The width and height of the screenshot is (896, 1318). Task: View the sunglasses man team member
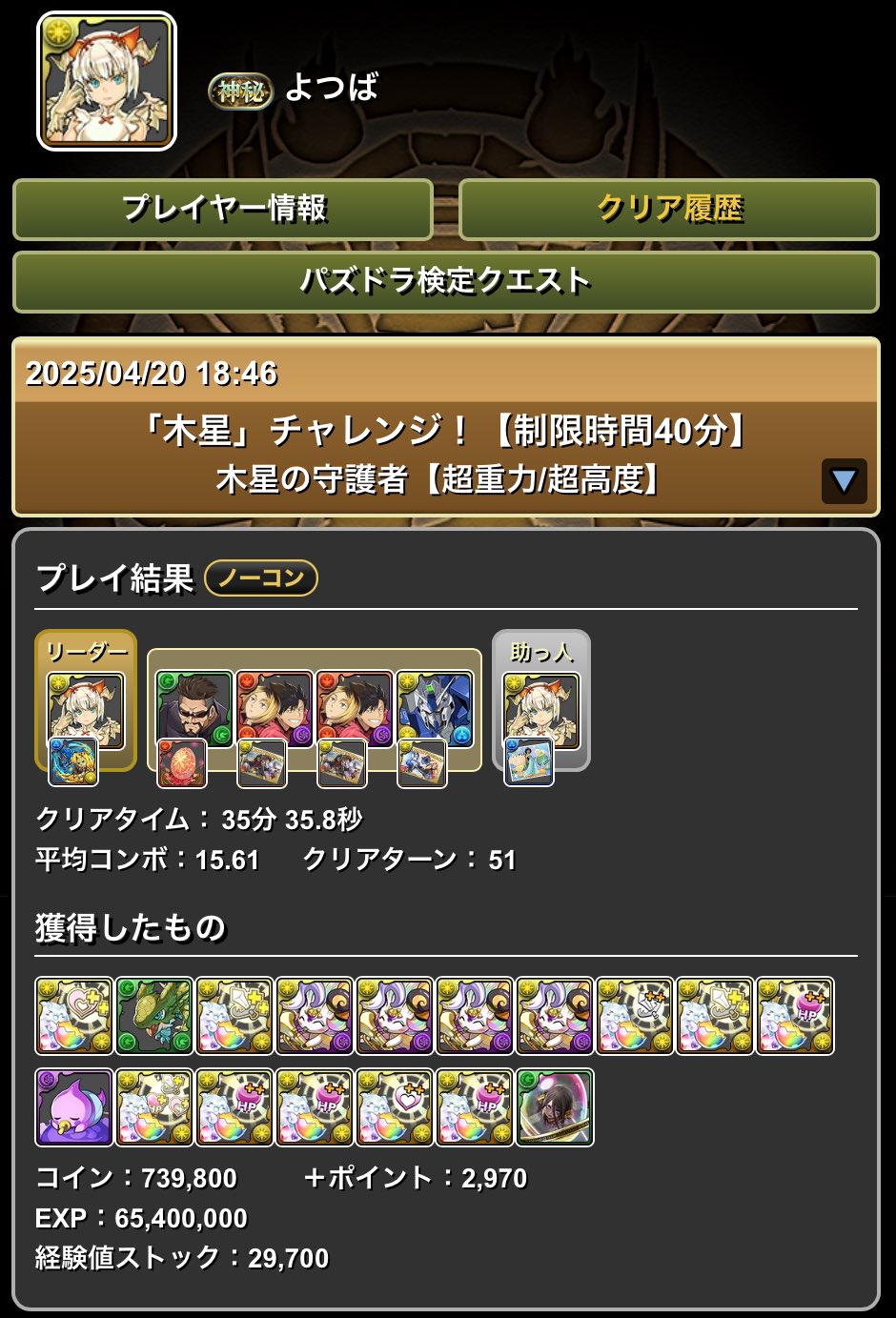pyautogui.click(x=194, y=709)
